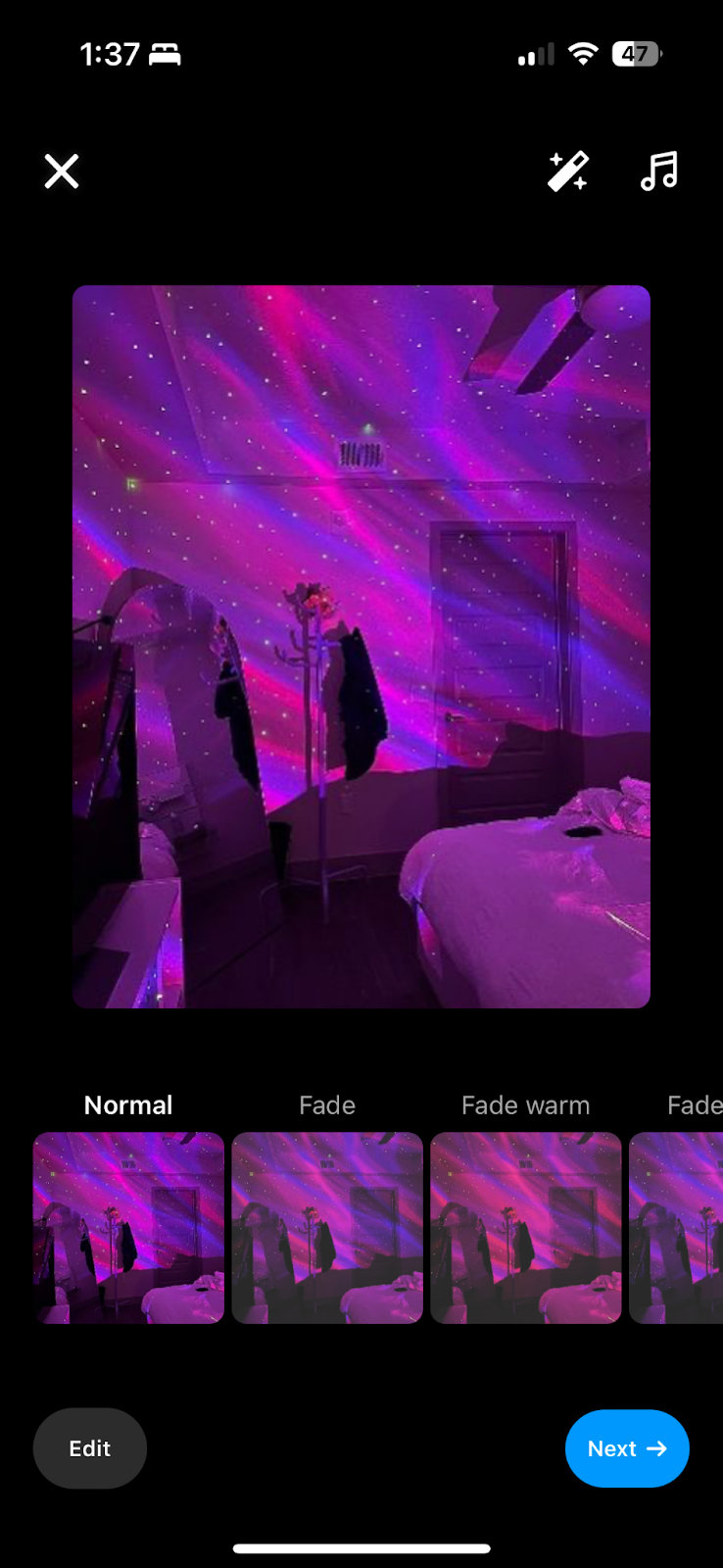Apply the Fade filter
The image size is (723, 1568).
pos(327,1227)
